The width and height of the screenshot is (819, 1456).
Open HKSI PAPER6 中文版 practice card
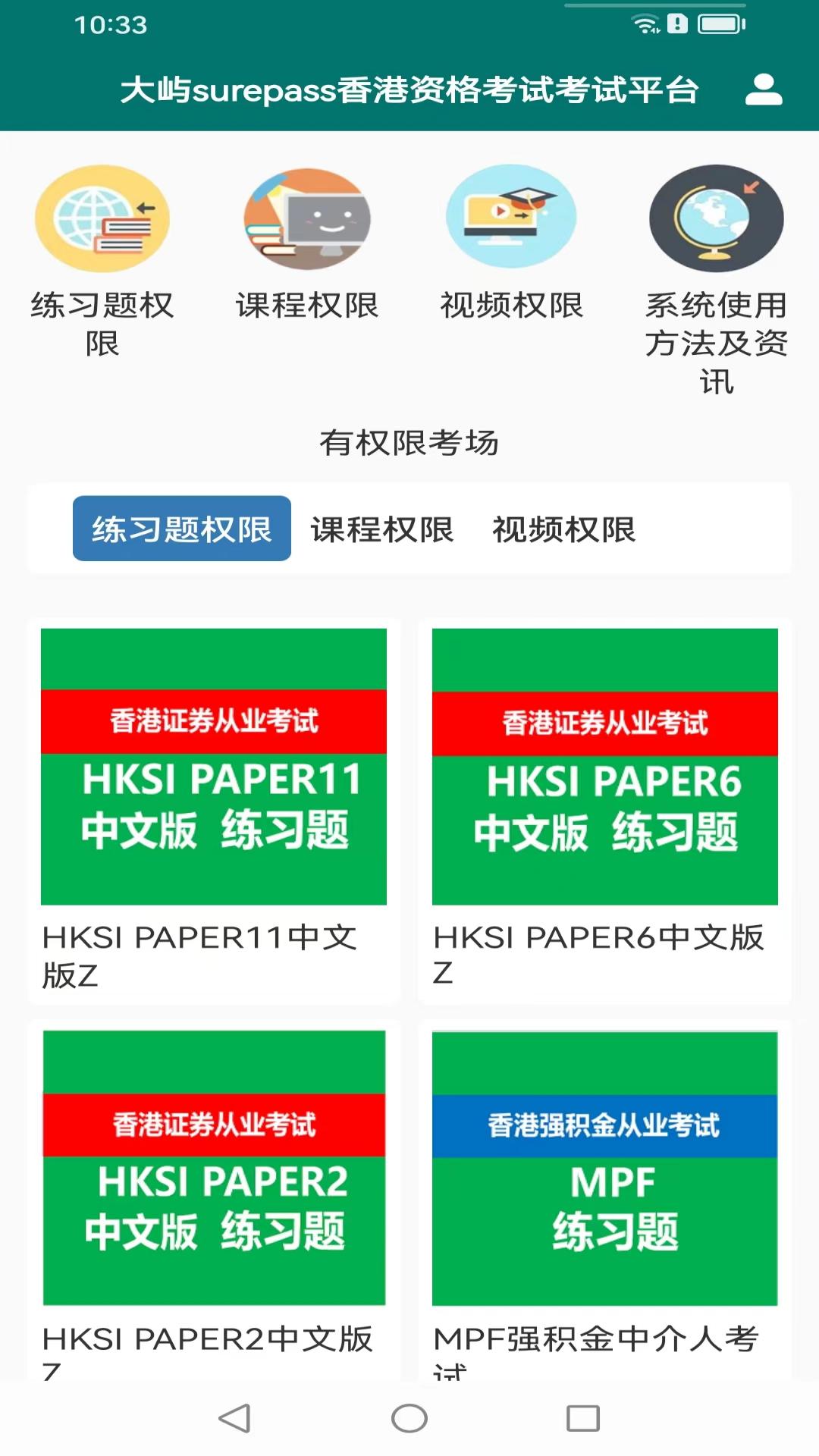click(x=604, y=765)
